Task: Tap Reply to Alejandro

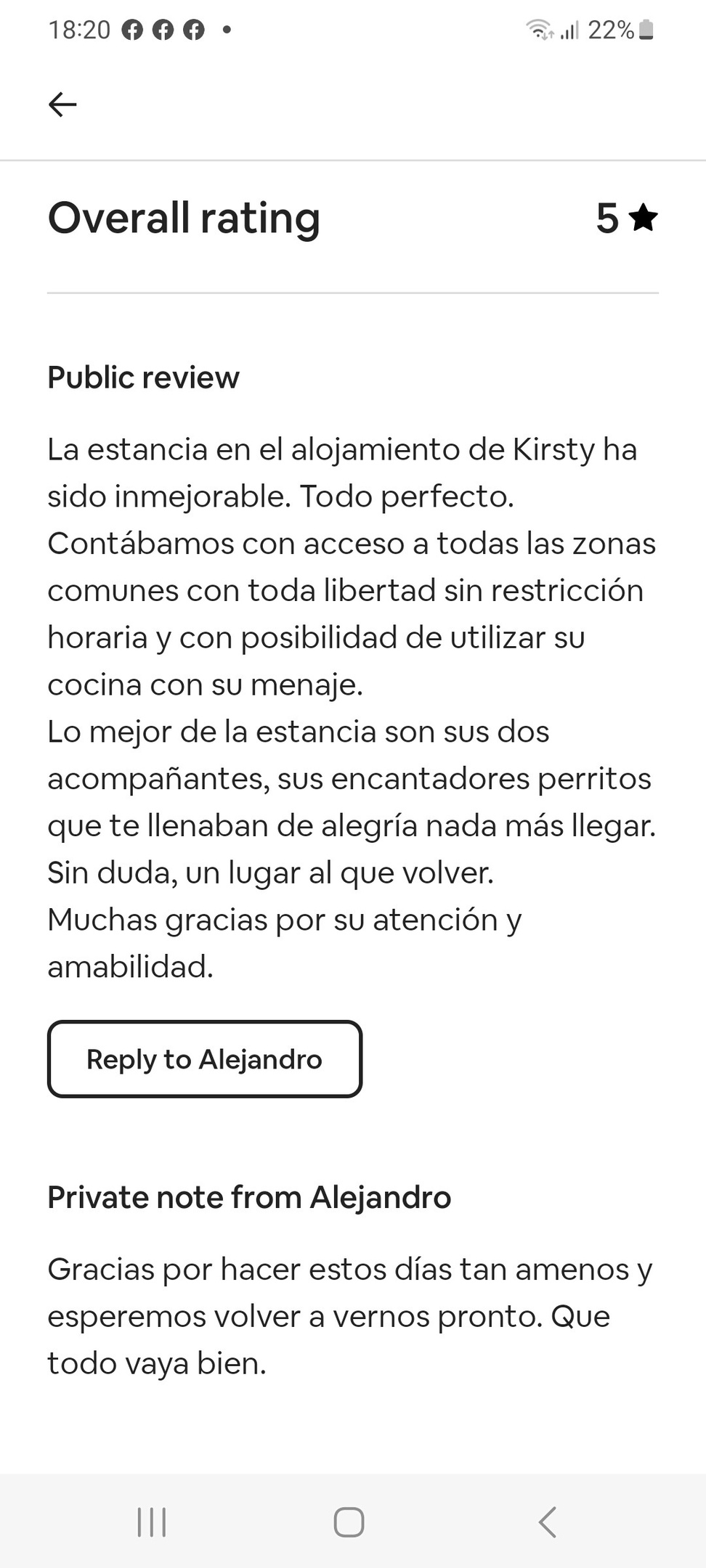Action: point(205,1059)
